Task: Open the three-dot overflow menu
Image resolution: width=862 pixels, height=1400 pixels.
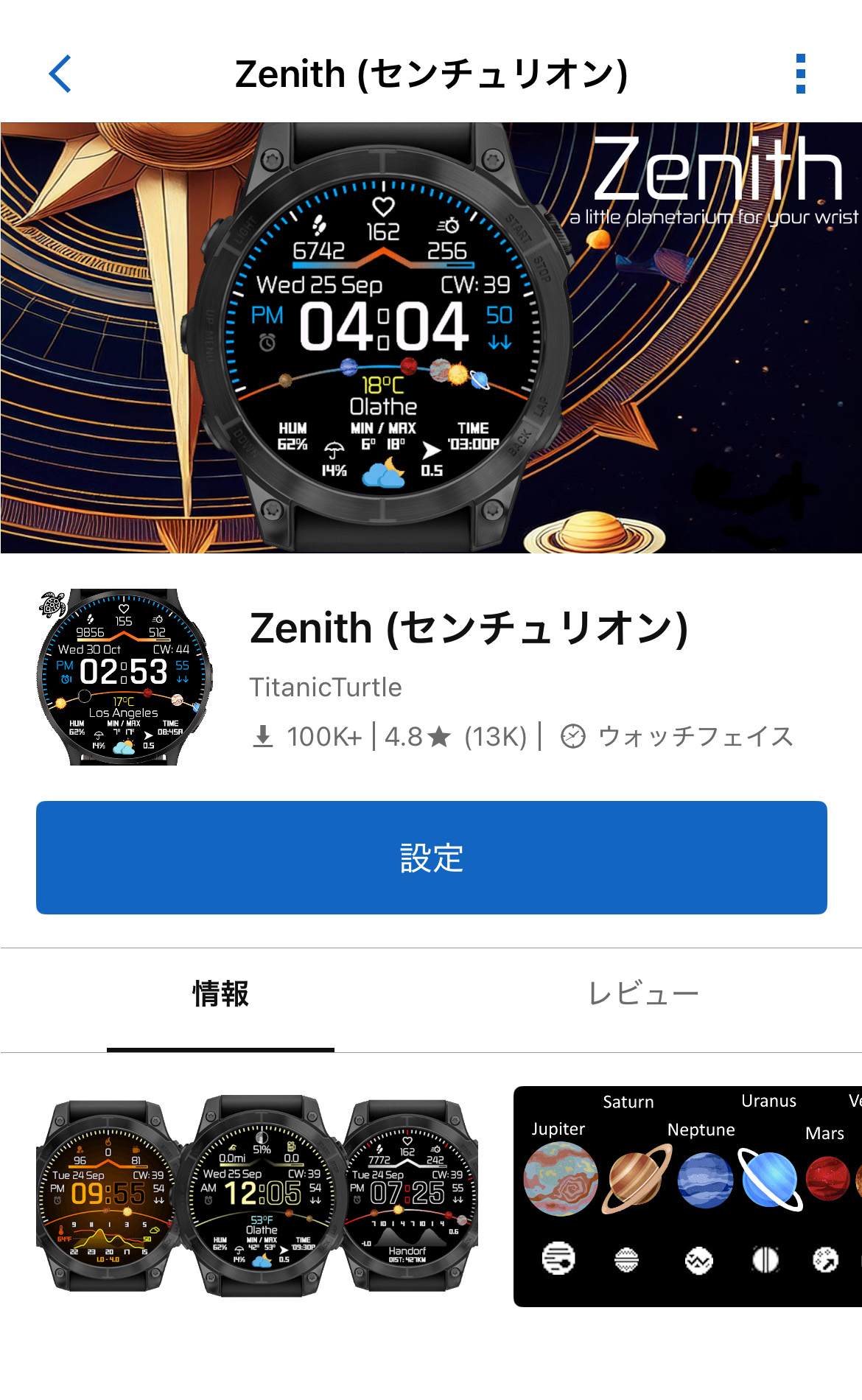Action: (801, 74)
